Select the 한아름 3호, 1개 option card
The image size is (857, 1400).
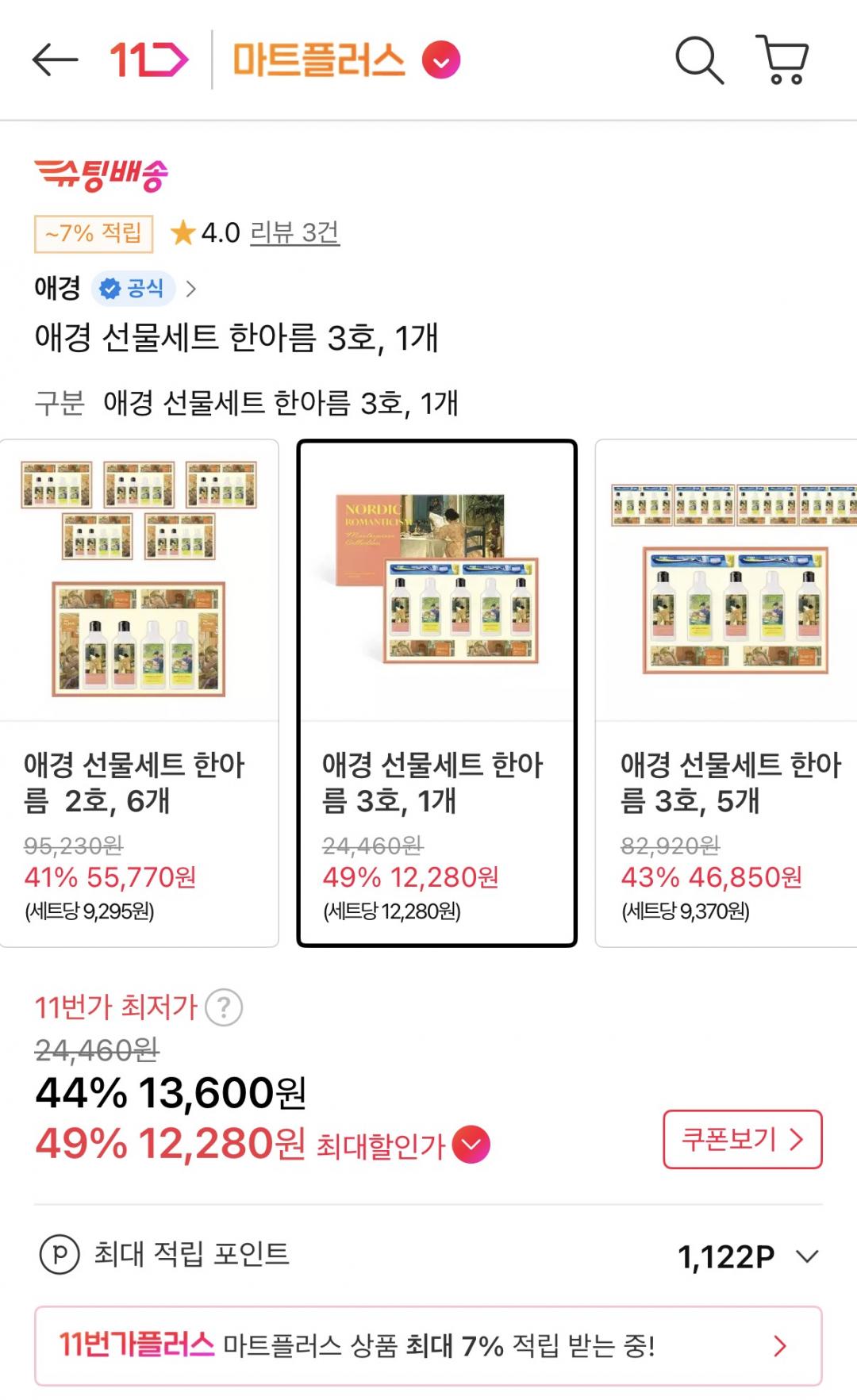[x=436, y=692]
